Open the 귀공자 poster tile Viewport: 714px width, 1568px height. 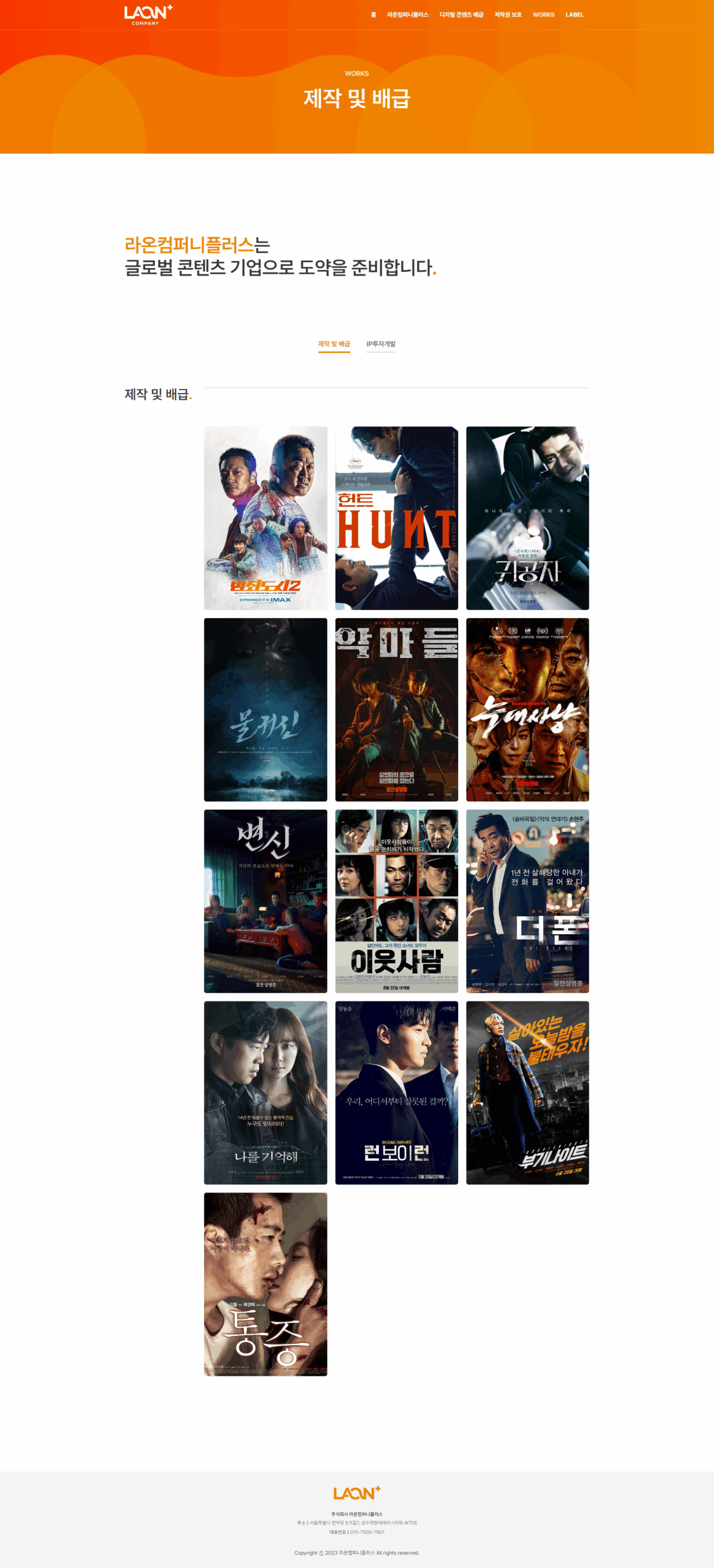click(527, 518)
